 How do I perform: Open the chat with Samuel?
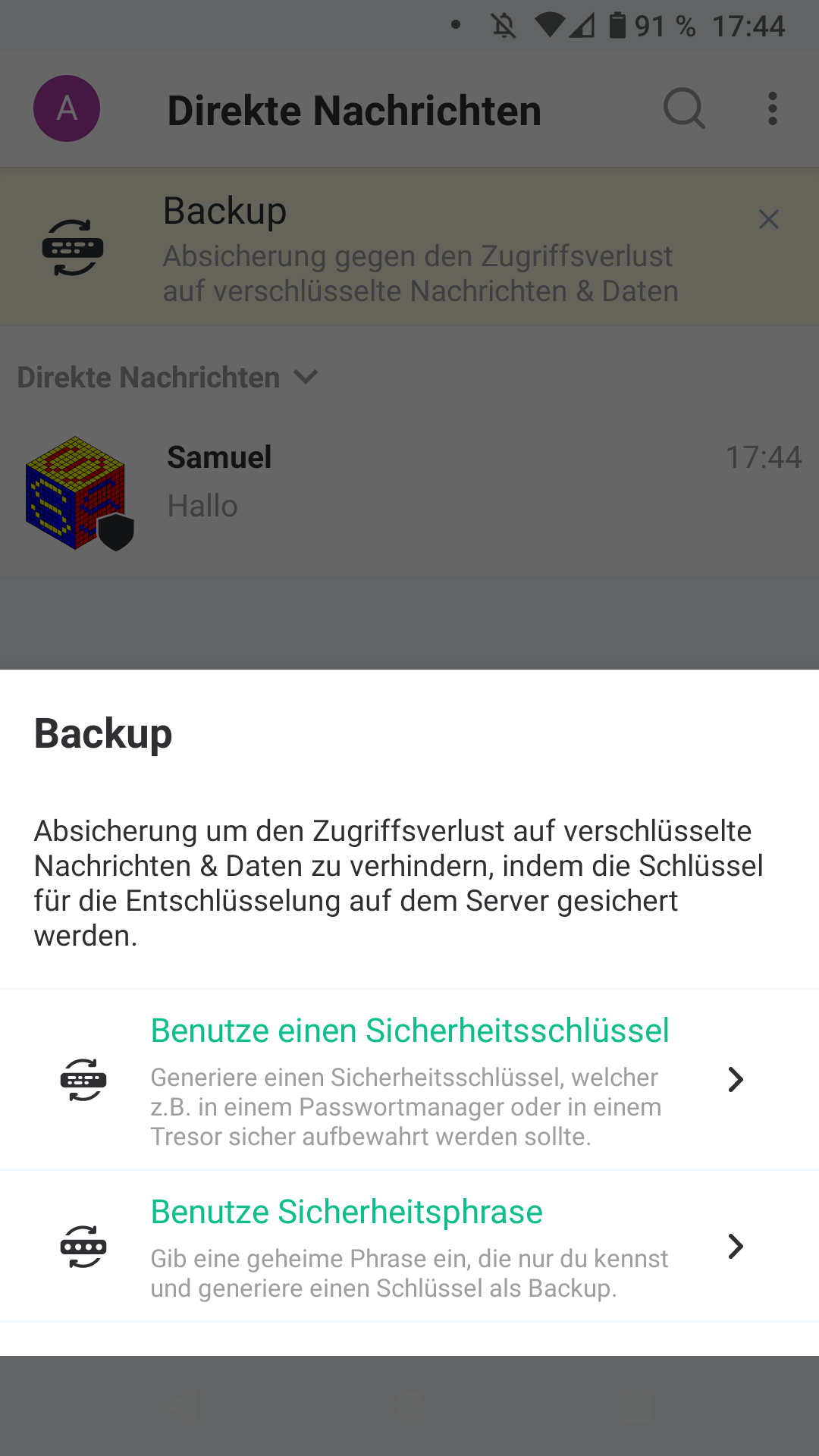[x=409, y=493]
